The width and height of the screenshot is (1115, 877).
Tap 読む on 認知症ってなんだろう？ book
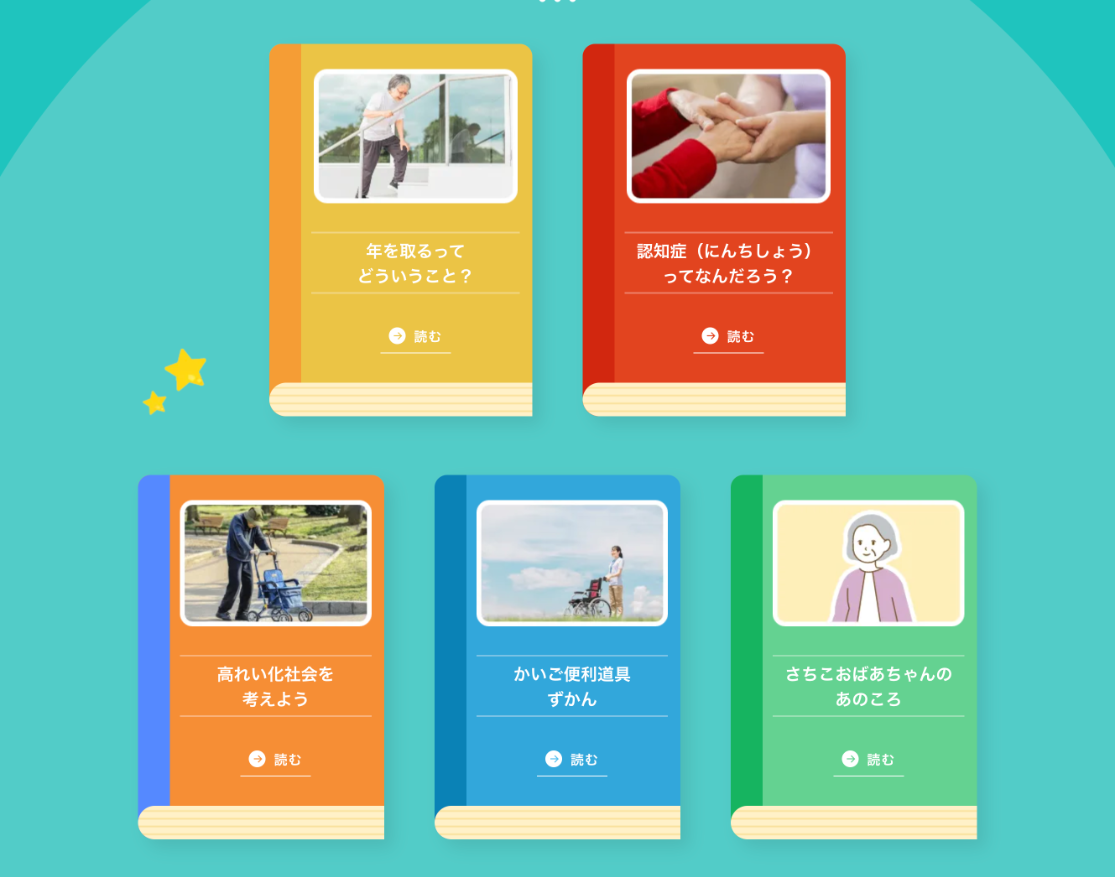729,337
